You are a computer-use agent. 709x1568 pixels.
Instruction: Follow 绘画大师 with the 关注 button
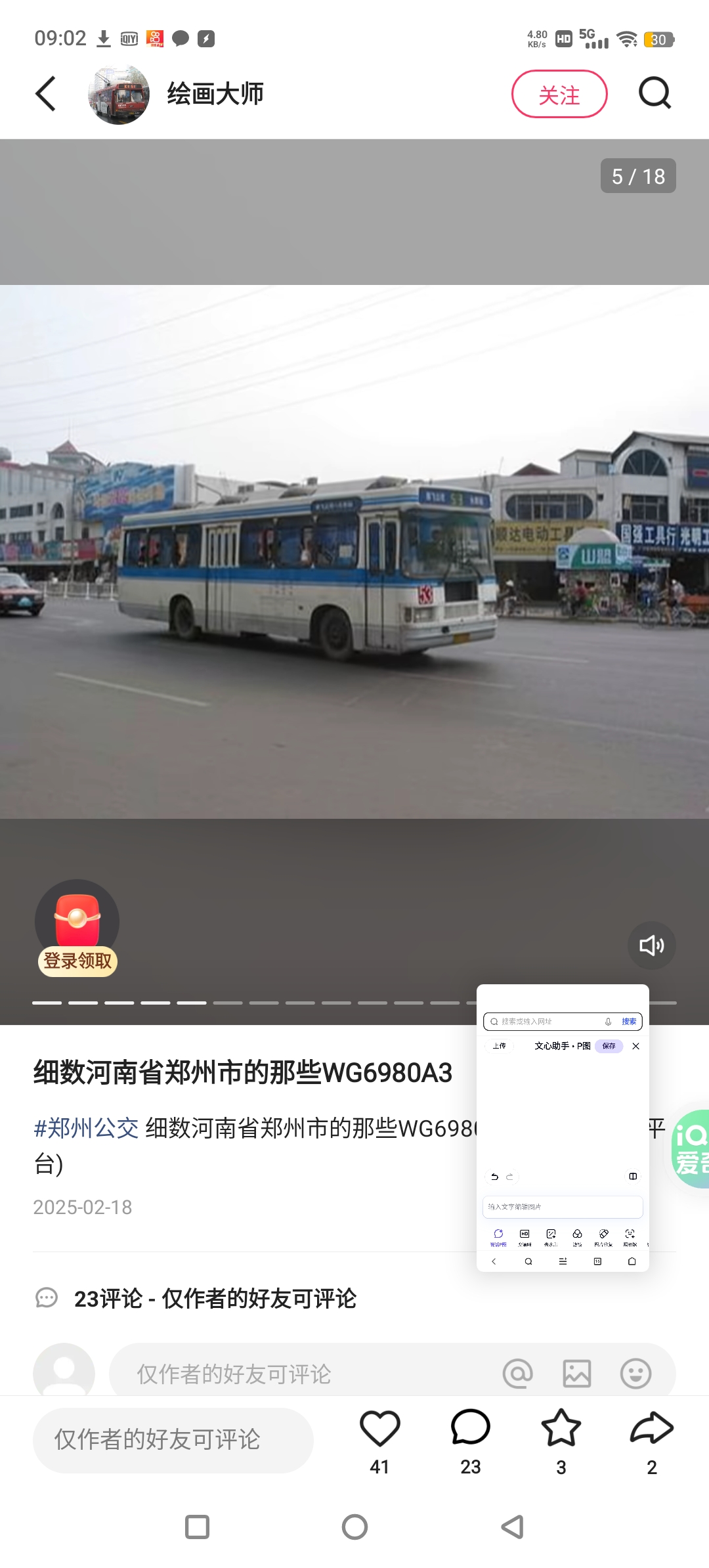point(559,95)
